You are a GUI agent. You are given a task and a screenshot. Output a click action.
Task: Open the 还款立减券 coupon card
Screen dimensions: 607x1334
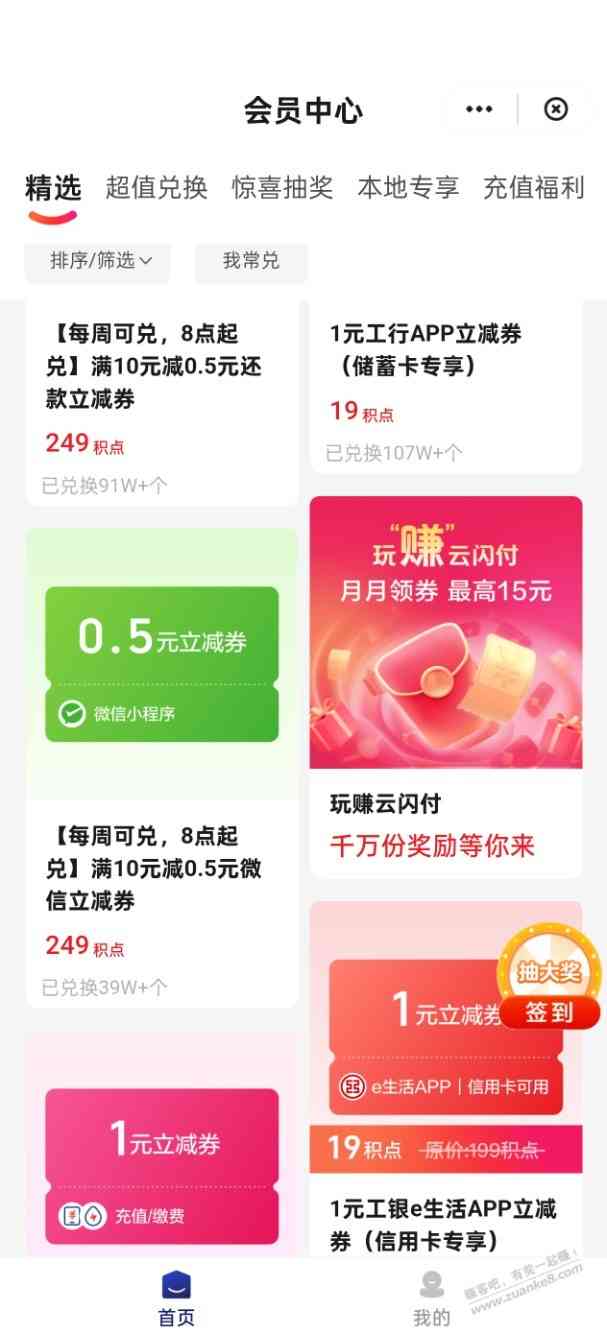(x=161, y=400)
